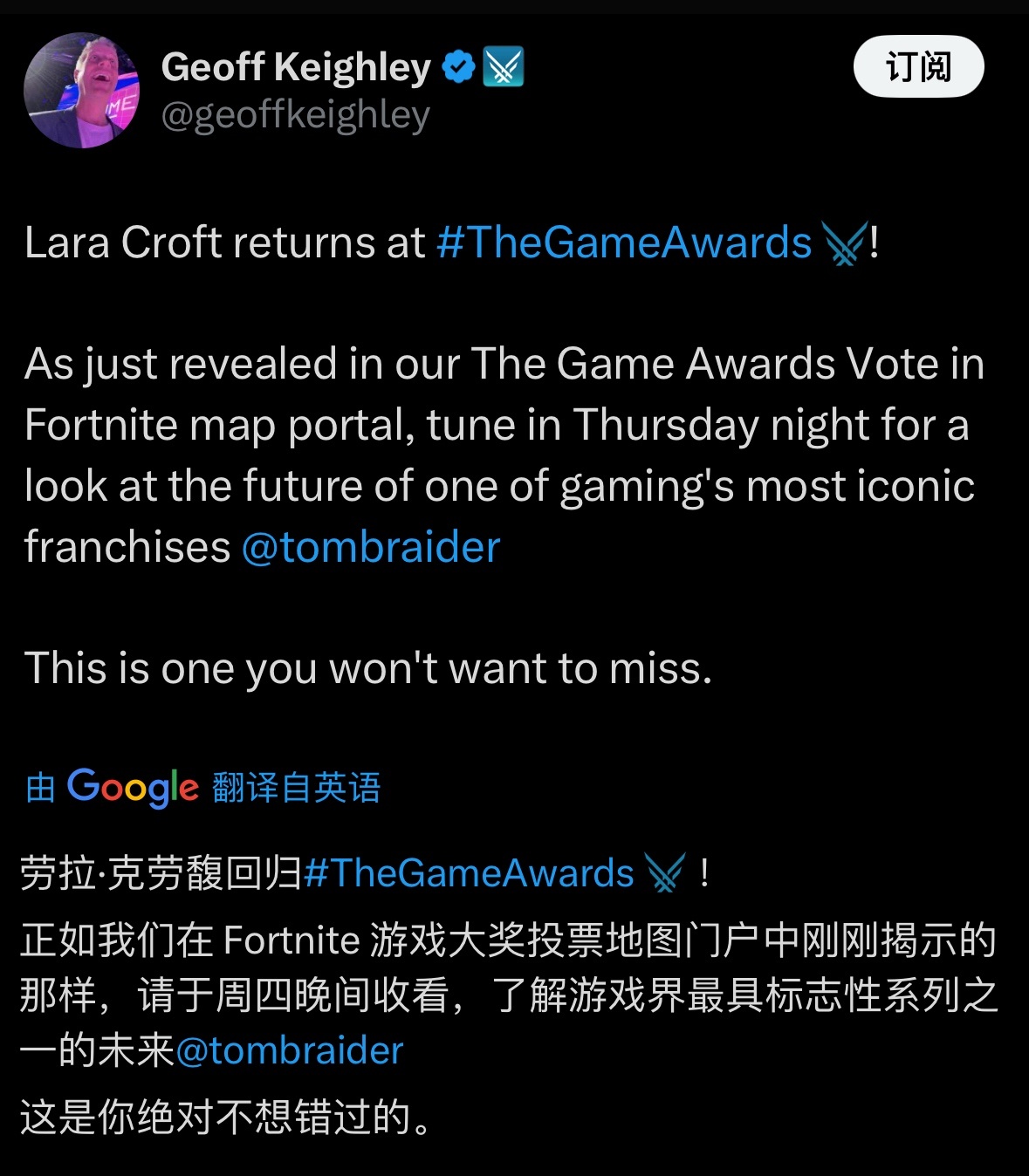Open @tombraider mention in the Chinese translation
The width and height of the screenshot is (1029, 1176).
point(290,1050)
